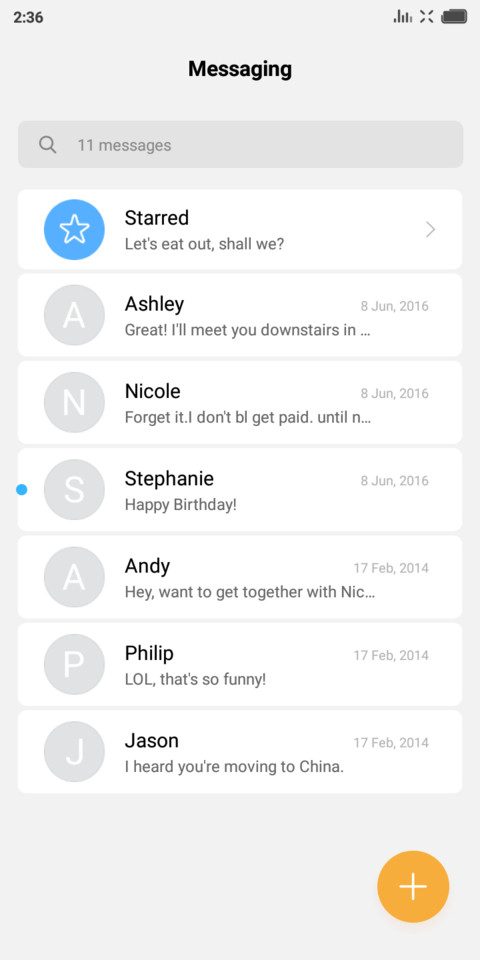Read Stephanie's unread Happy Birthday message
Screen dimensions: 480x960
point(240,490)
